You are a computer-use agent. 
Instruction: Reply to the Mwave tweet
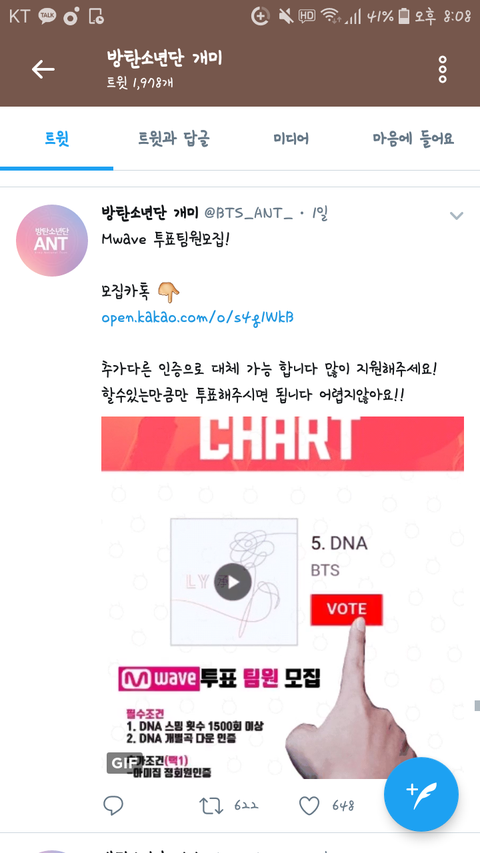tap(113, 806)
